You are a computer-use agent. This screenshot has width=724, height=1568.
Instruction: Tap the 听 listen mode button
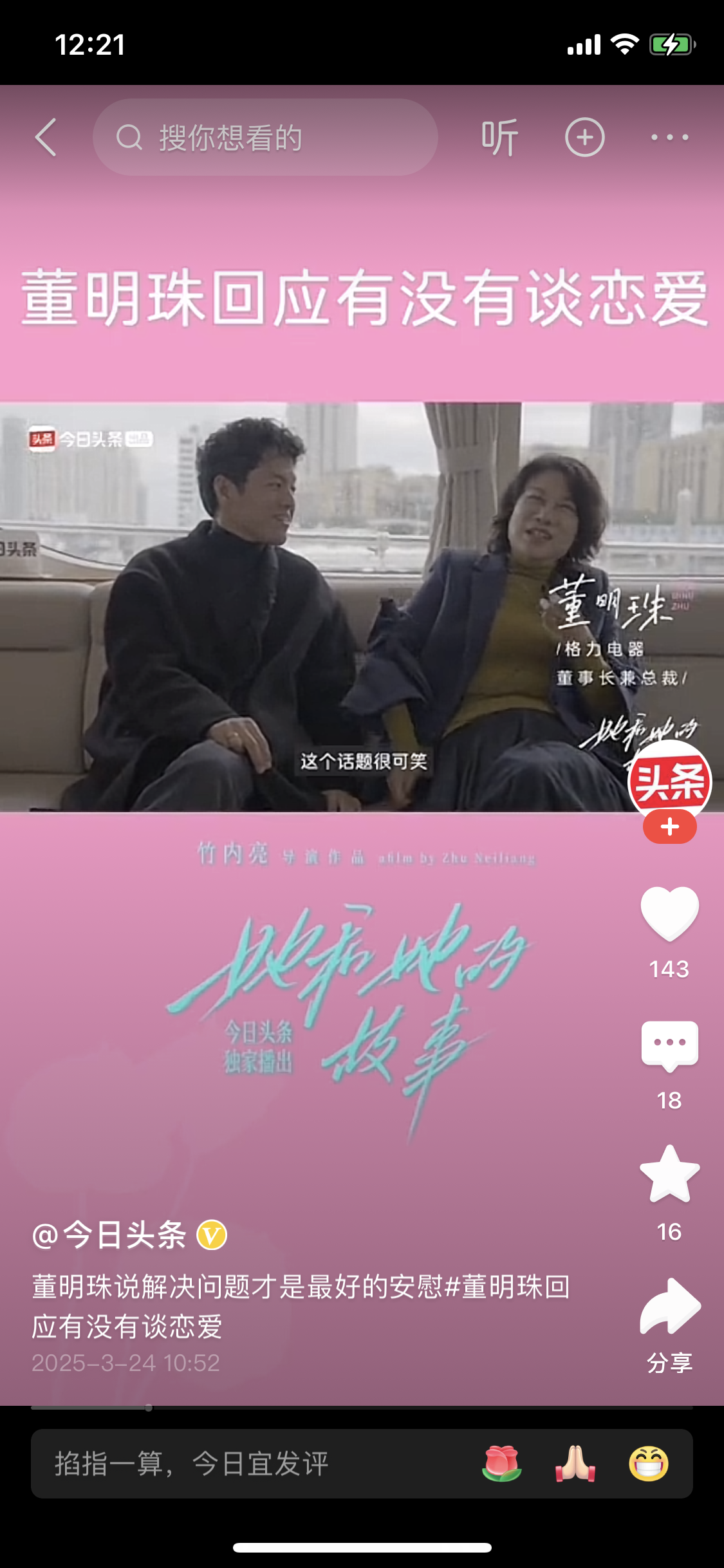point(499,137)
